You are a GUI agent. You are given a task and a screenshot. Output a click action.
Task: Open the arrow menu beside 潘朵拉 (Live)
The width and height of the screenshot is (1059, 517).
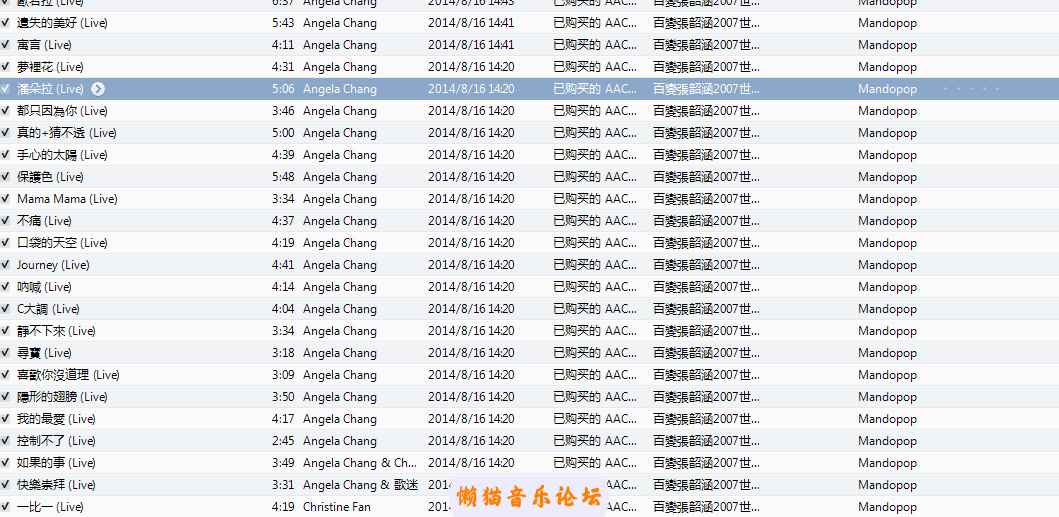[x=98, y=89]
